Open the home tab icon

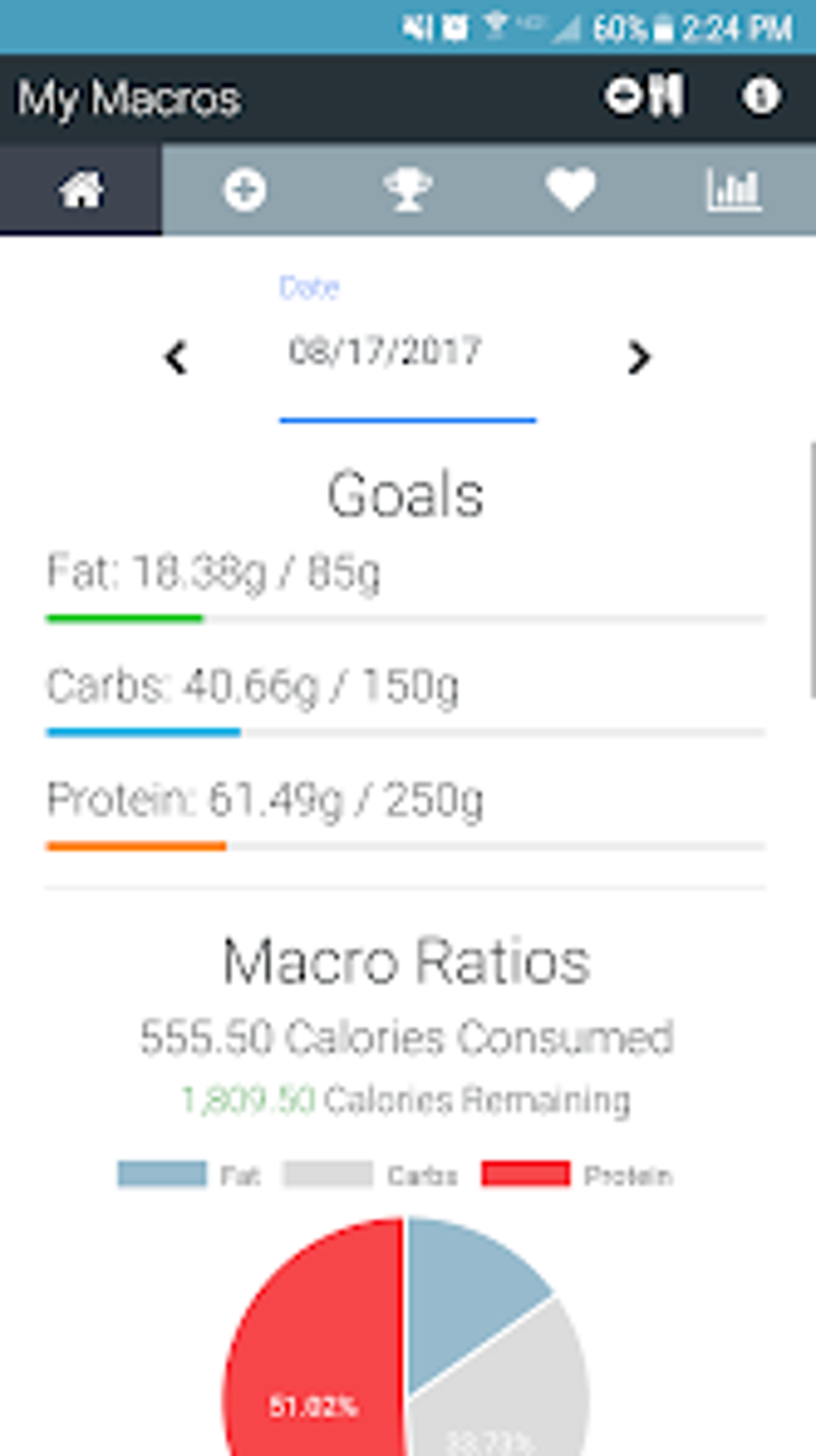click(81, 190)
